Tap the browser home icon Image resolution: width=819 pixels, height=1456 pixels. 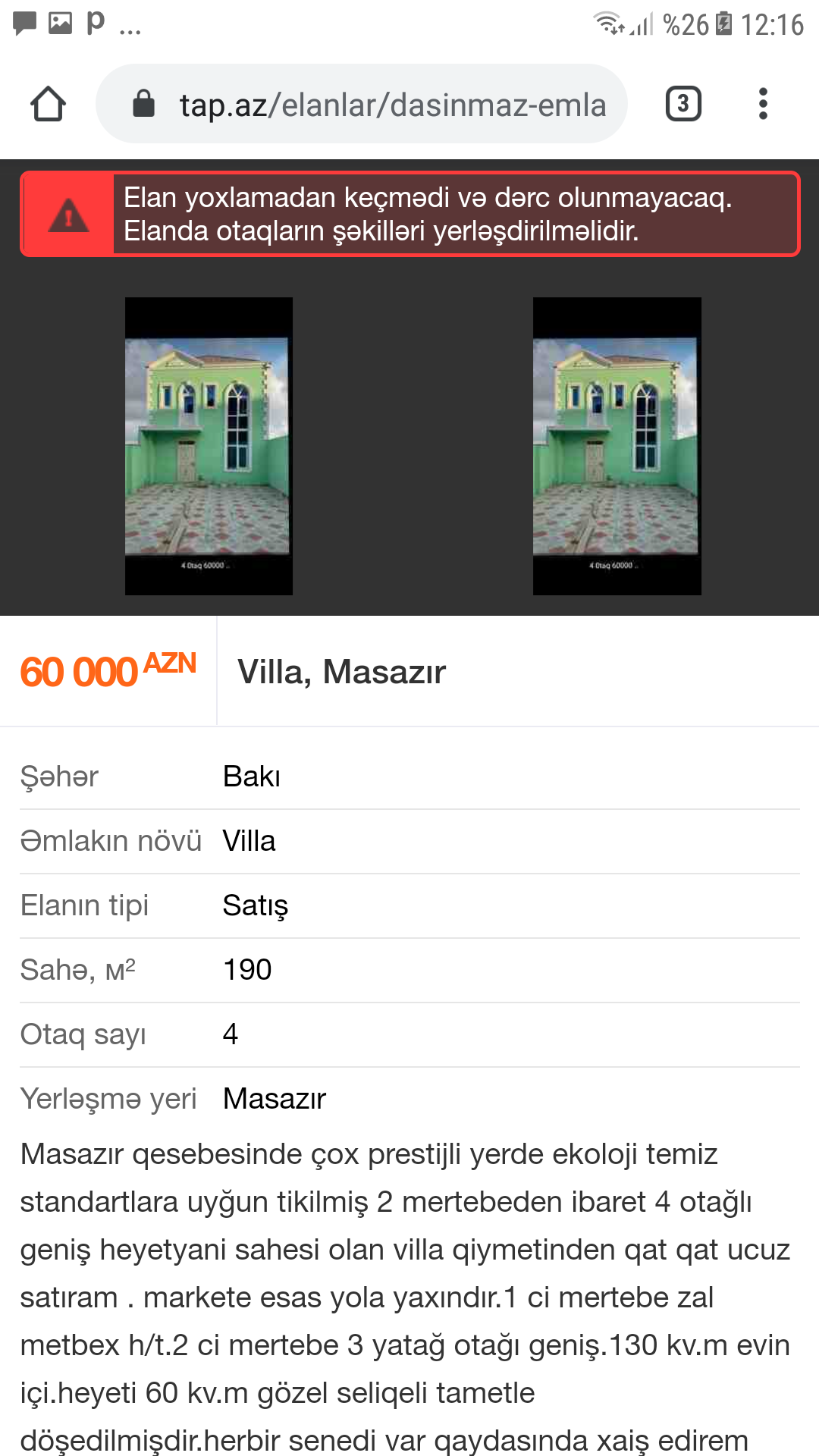click(x=48, y=104)
